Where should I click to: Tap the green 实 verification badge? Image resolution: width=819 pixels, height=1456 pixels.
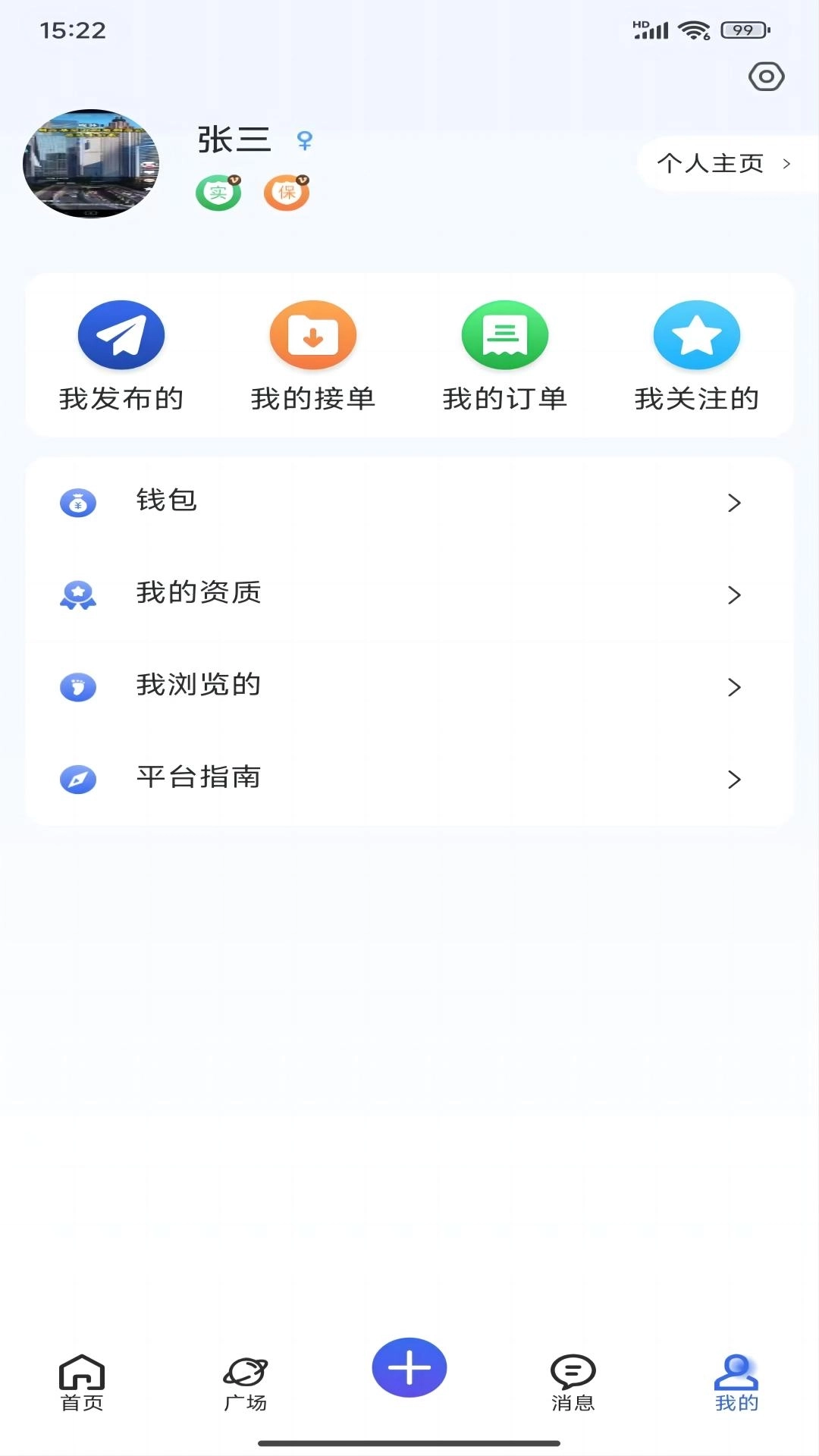pos(218,192)
